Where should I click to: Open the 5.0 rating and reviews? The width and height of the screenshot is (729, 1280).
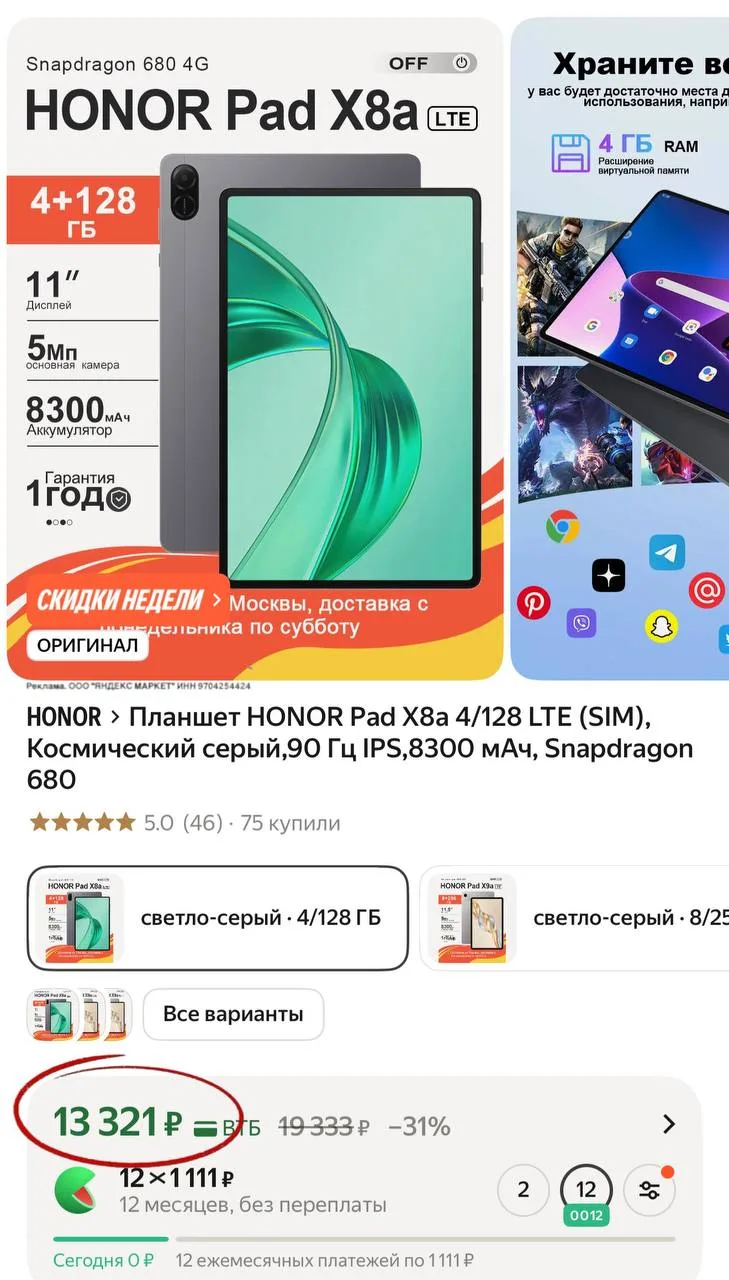tap(185, 823)
